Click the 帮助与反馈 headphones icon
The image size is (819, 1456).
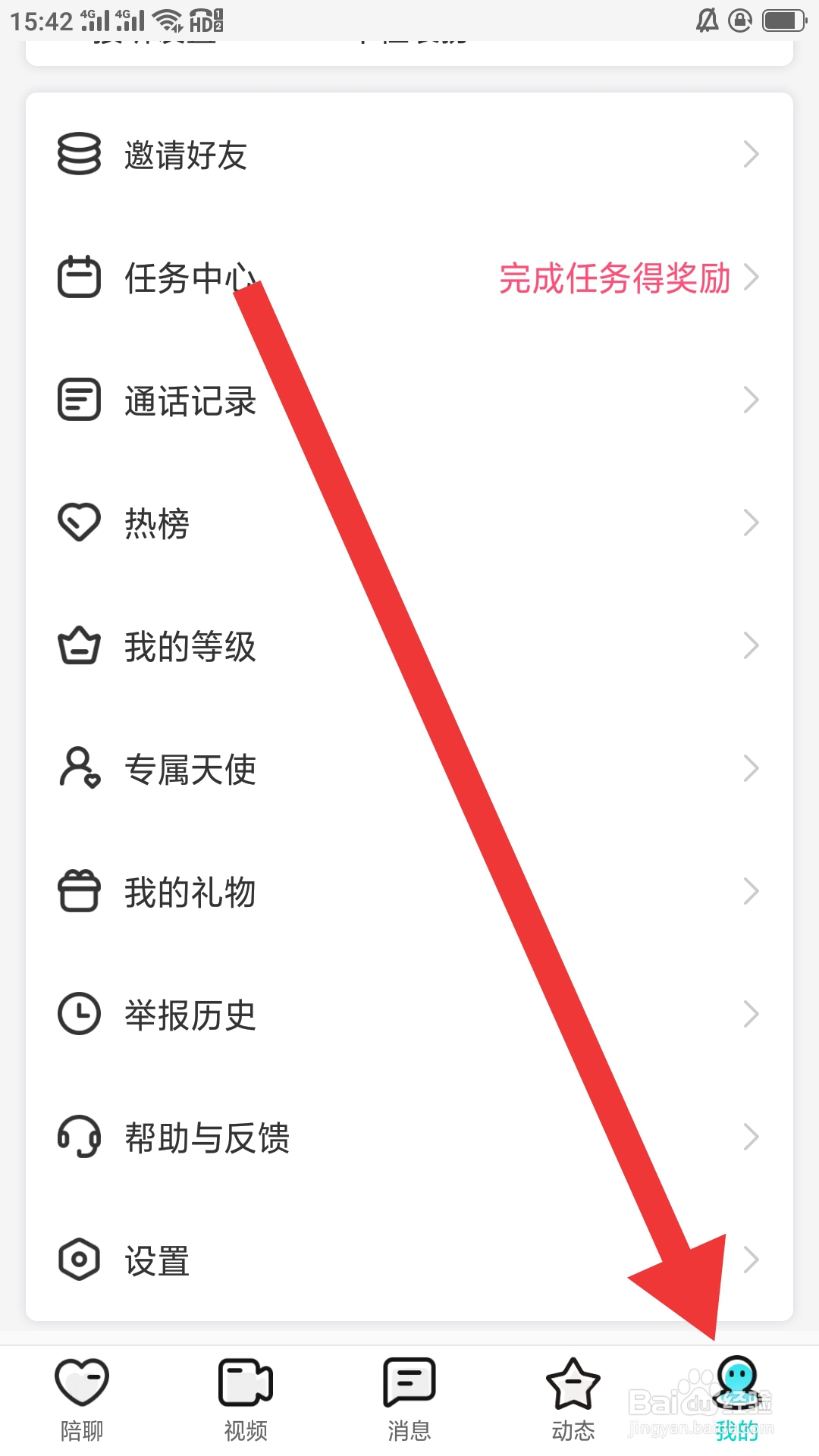click(x=79, y=1137)
